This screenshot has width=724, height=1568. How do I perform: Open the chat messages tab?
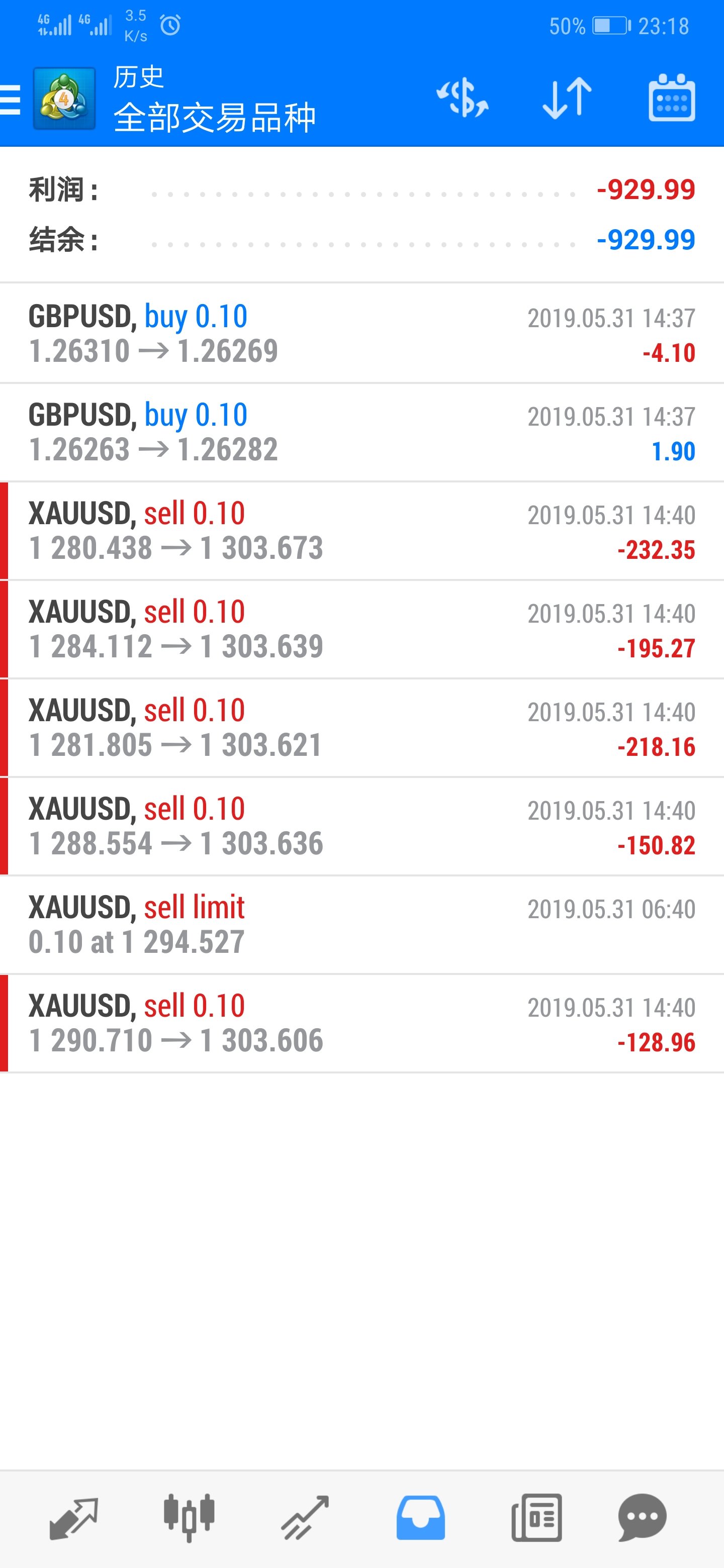point(643,1519)
